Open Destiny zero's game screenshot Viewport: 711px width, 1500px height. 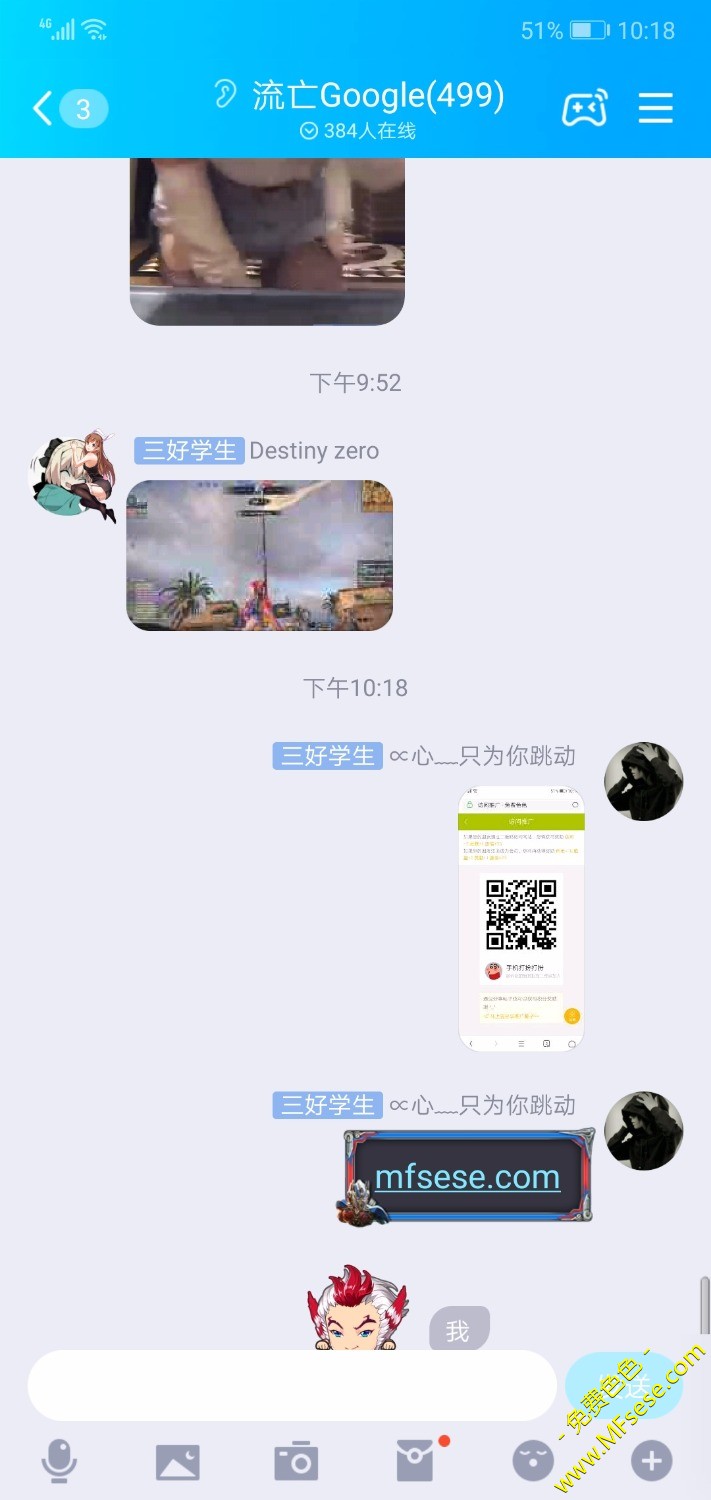259,555
